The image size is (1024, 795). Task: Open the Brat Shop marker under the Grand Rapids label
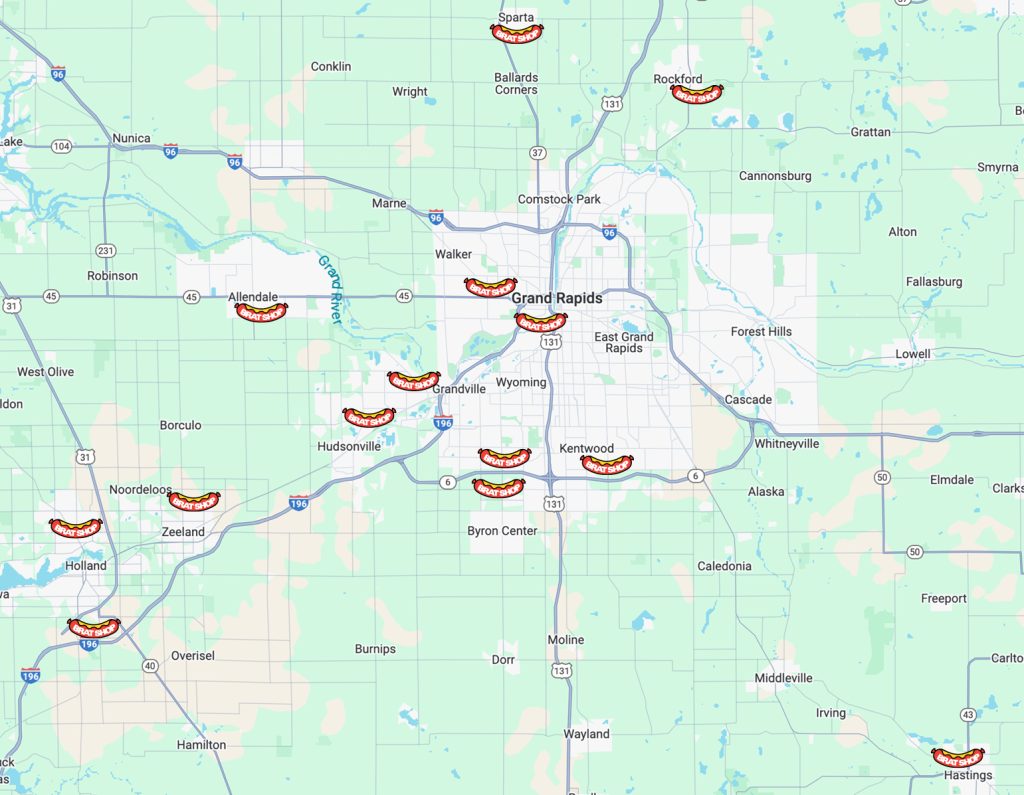point(541,322)
